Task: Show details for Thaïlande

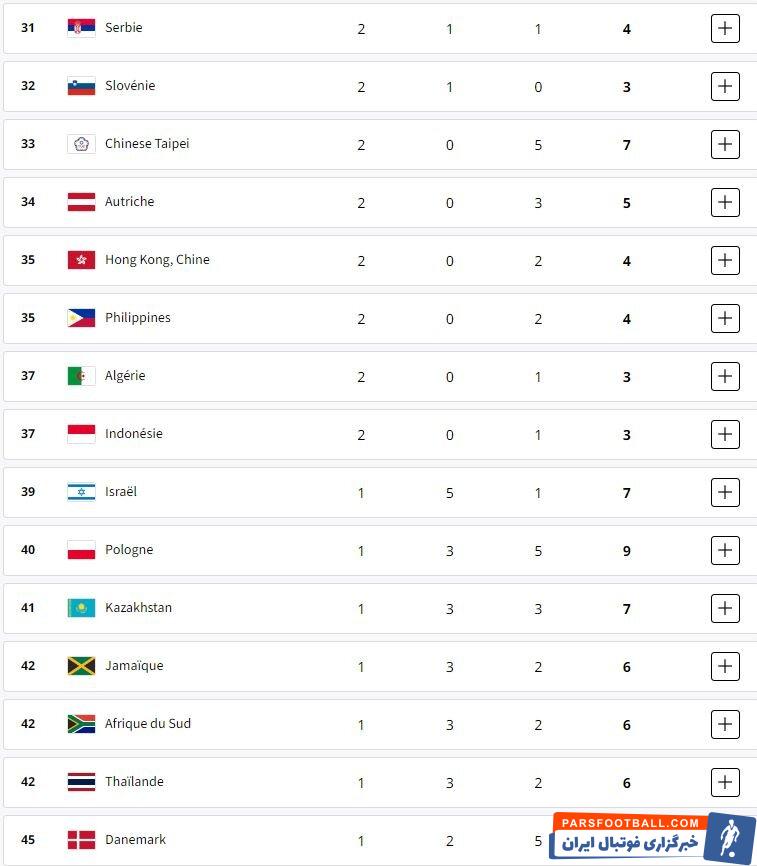Action: click(725, 782)
